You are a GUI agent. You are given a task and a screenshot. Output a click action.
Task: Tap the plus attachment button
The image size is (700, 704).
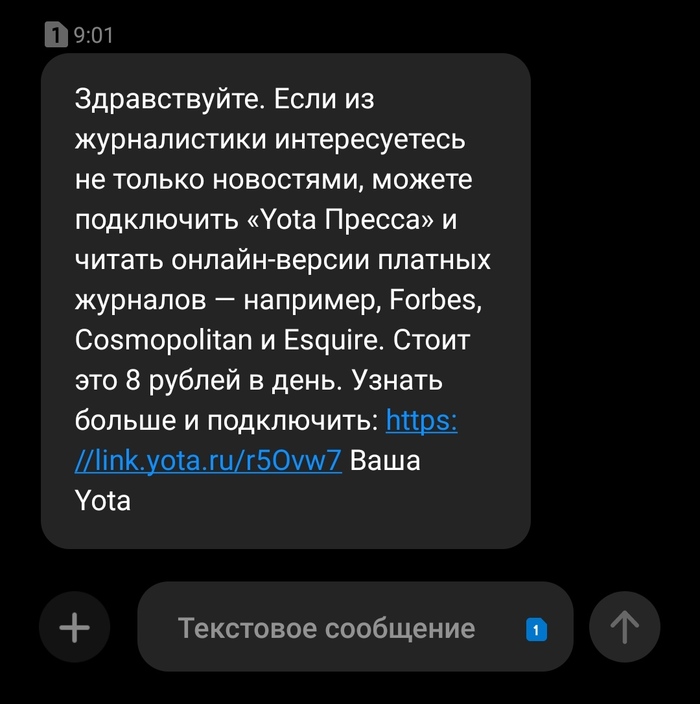click(75, 628)
